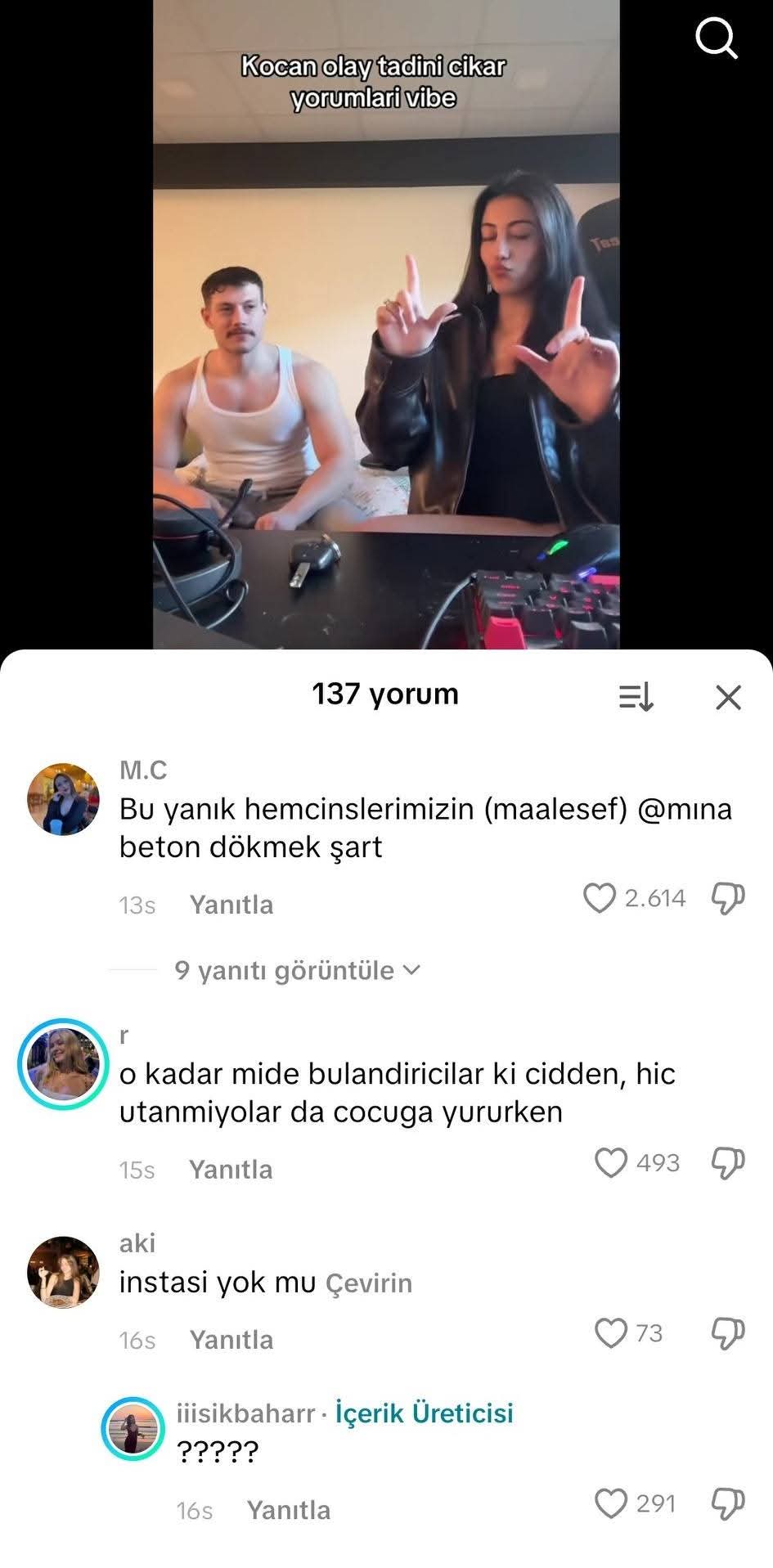Dislike aki's comment
The image size is (773, 1568).
727,1333
